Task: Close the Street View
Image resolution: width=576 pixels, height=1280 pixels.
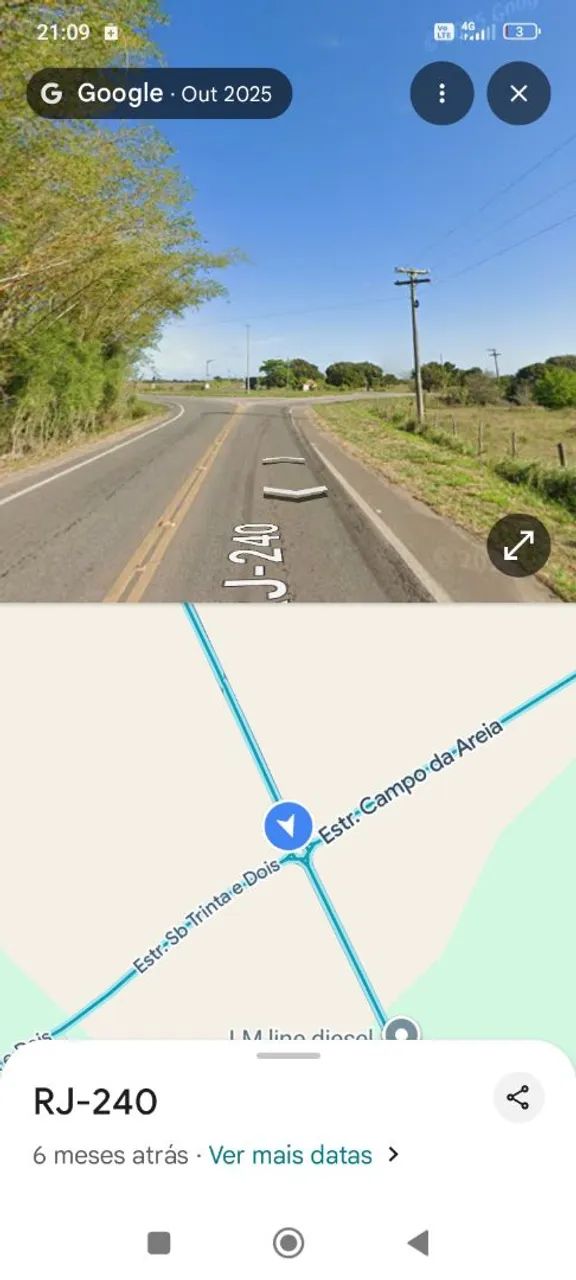Action: pos(518,93)
